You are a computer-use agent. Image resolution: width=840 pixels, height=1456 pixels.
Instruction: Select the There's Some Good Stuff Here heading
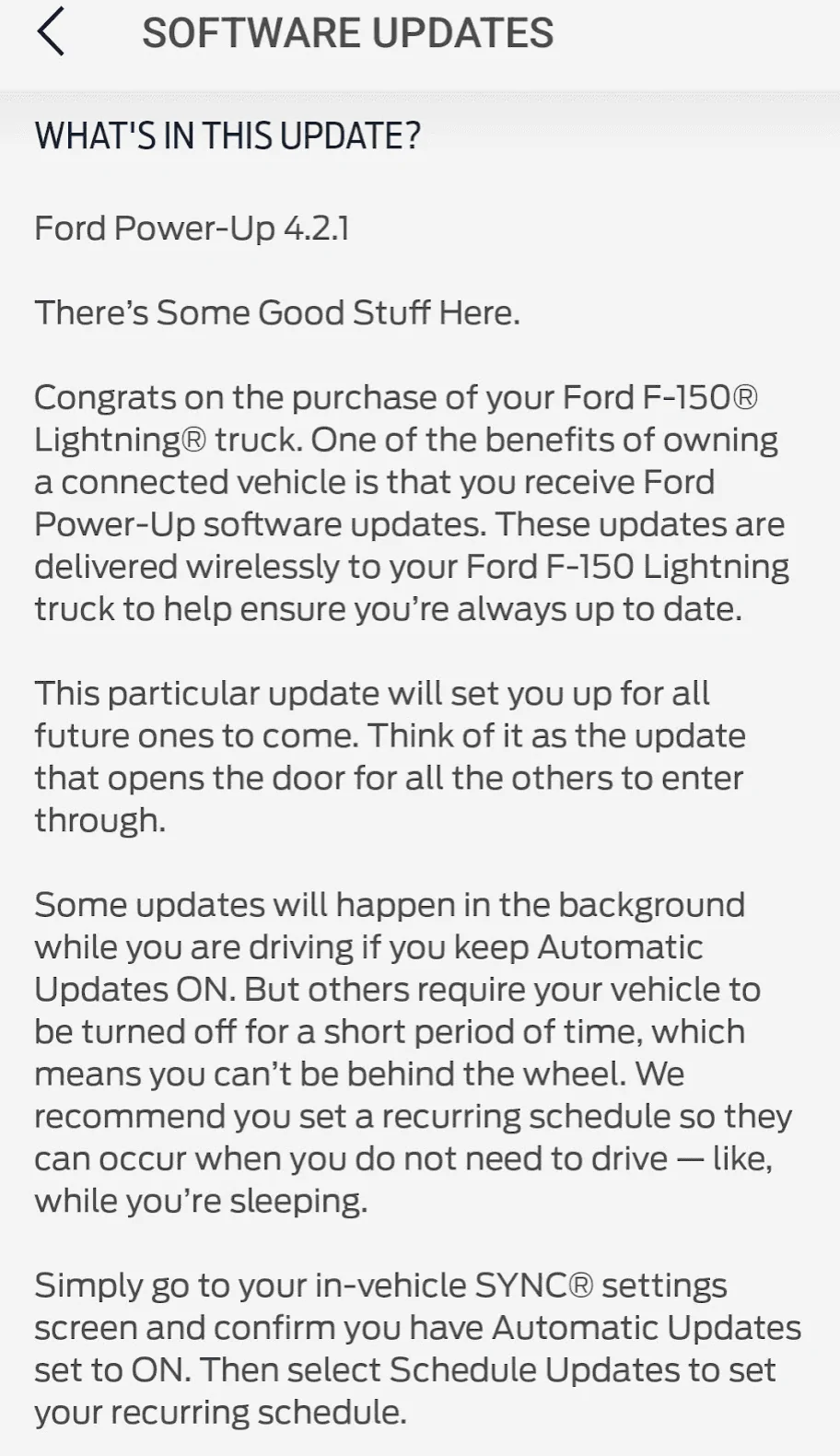278,311
